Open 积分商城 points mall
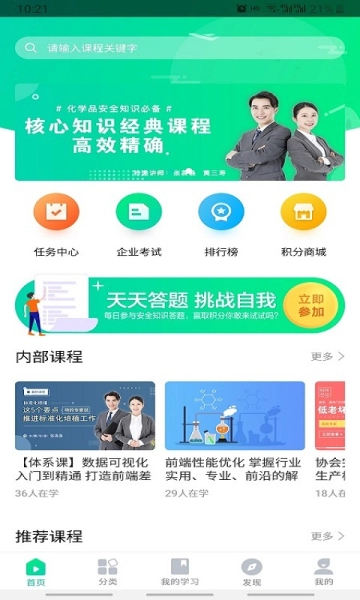The image size is (360, 600). tap(303, 225)
